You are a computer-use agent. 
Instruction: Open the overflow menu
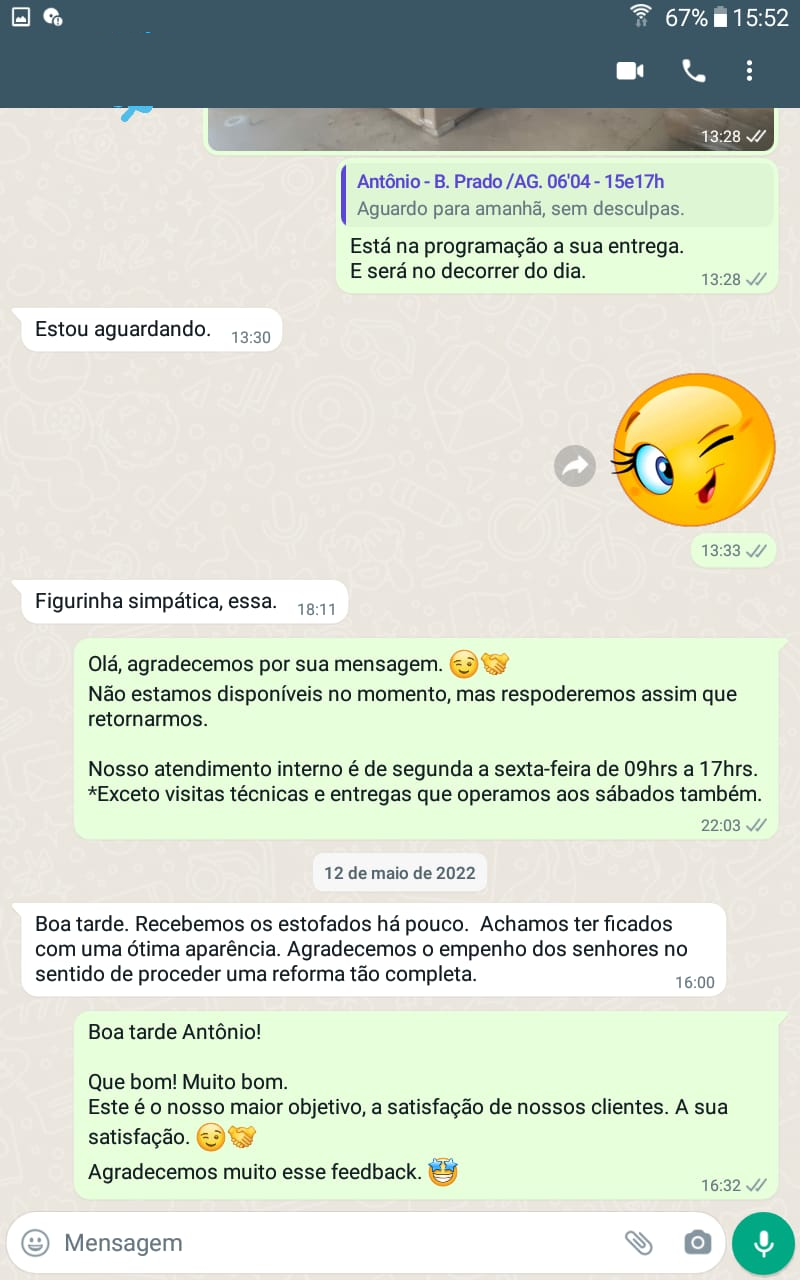point(749,71)
